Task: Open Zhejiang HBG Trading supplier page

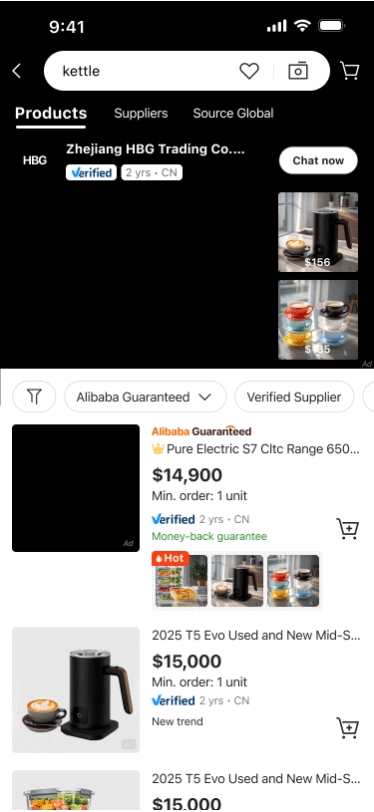Action: click(155, 150)
